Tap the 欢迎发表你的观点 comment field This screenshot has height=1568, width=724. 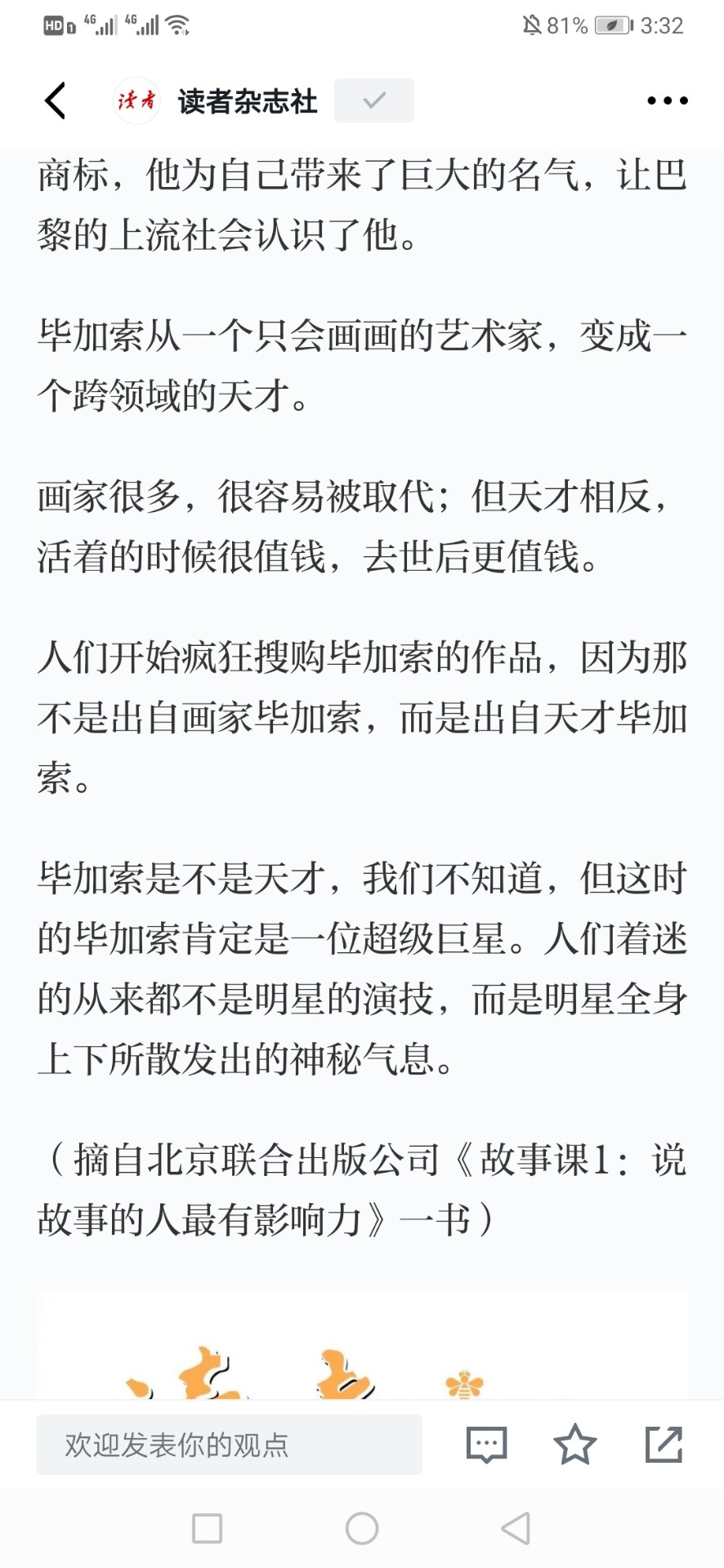(229, 1445)
